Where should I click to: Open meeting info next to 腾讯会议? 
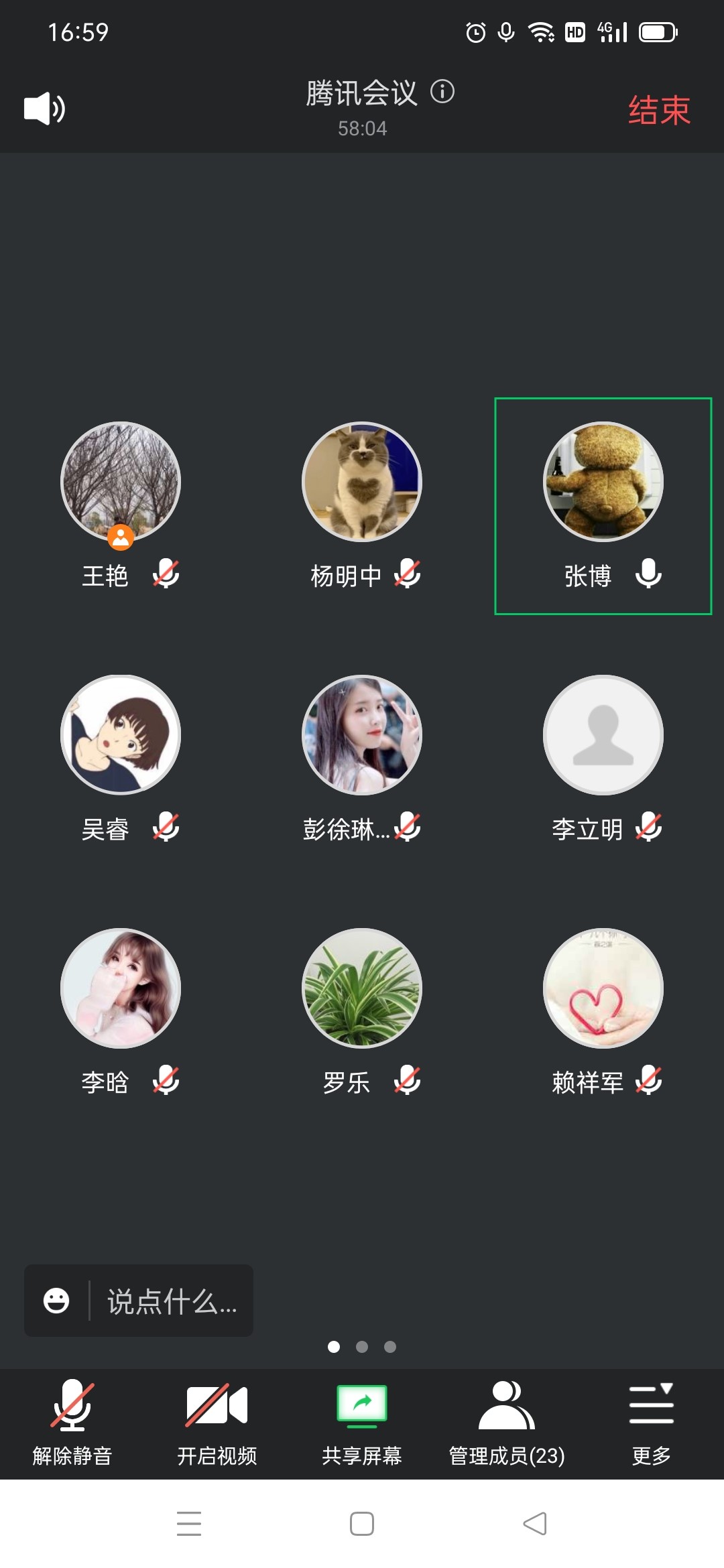pos(442,91)
